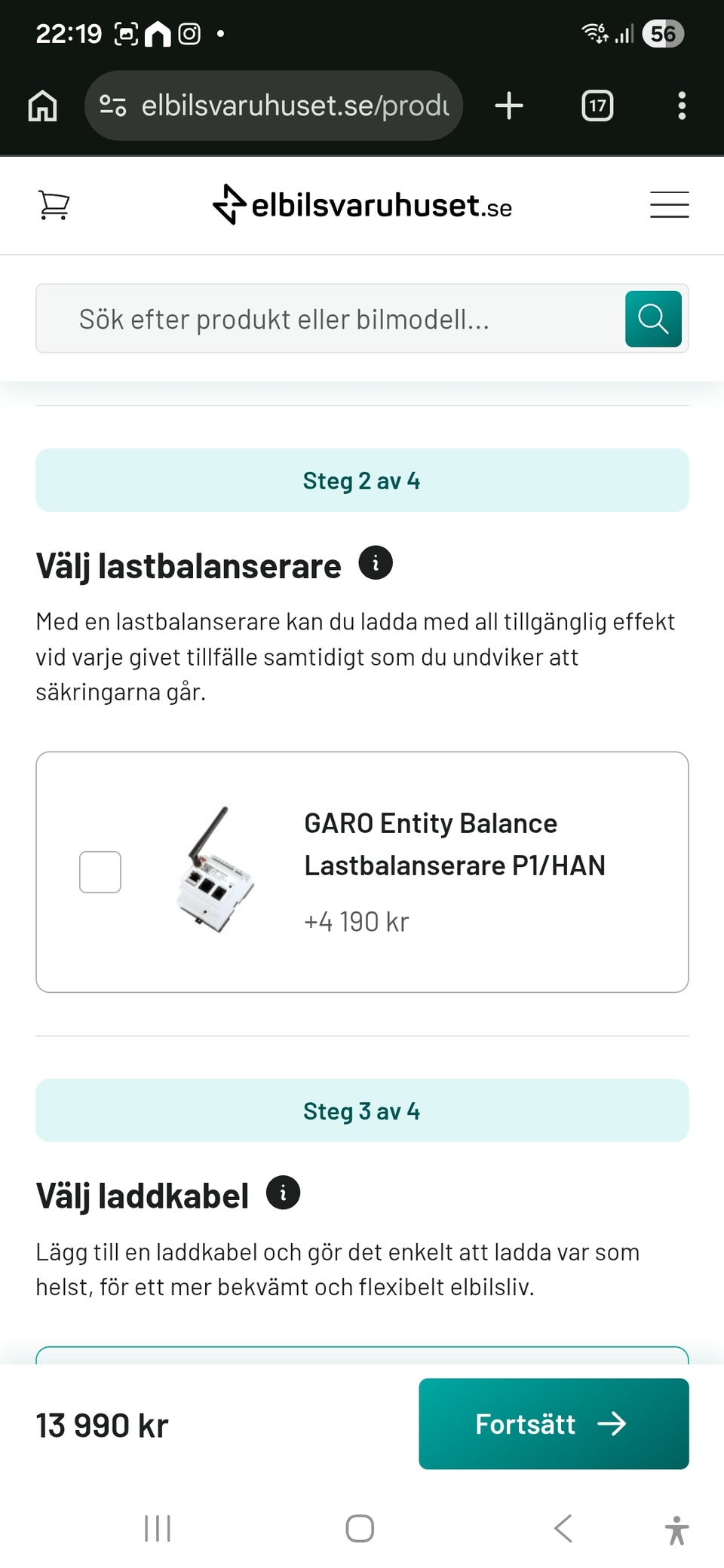Tap the address bar showing elbilsvaruhuset.se
The width and height of the screenshot is (724, 1568).
point(294,106)
